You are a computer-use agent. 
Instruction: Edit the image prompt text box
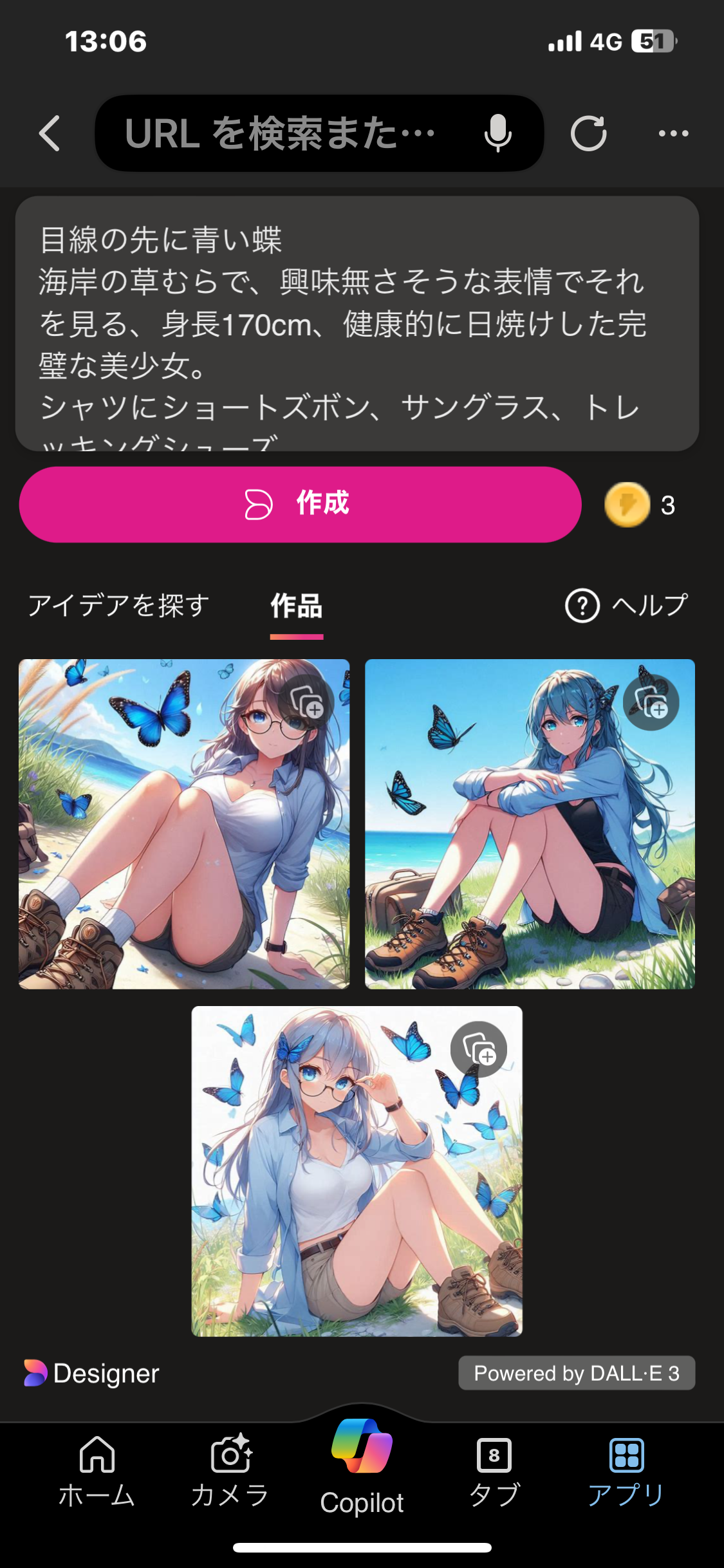tap(357, 323)
